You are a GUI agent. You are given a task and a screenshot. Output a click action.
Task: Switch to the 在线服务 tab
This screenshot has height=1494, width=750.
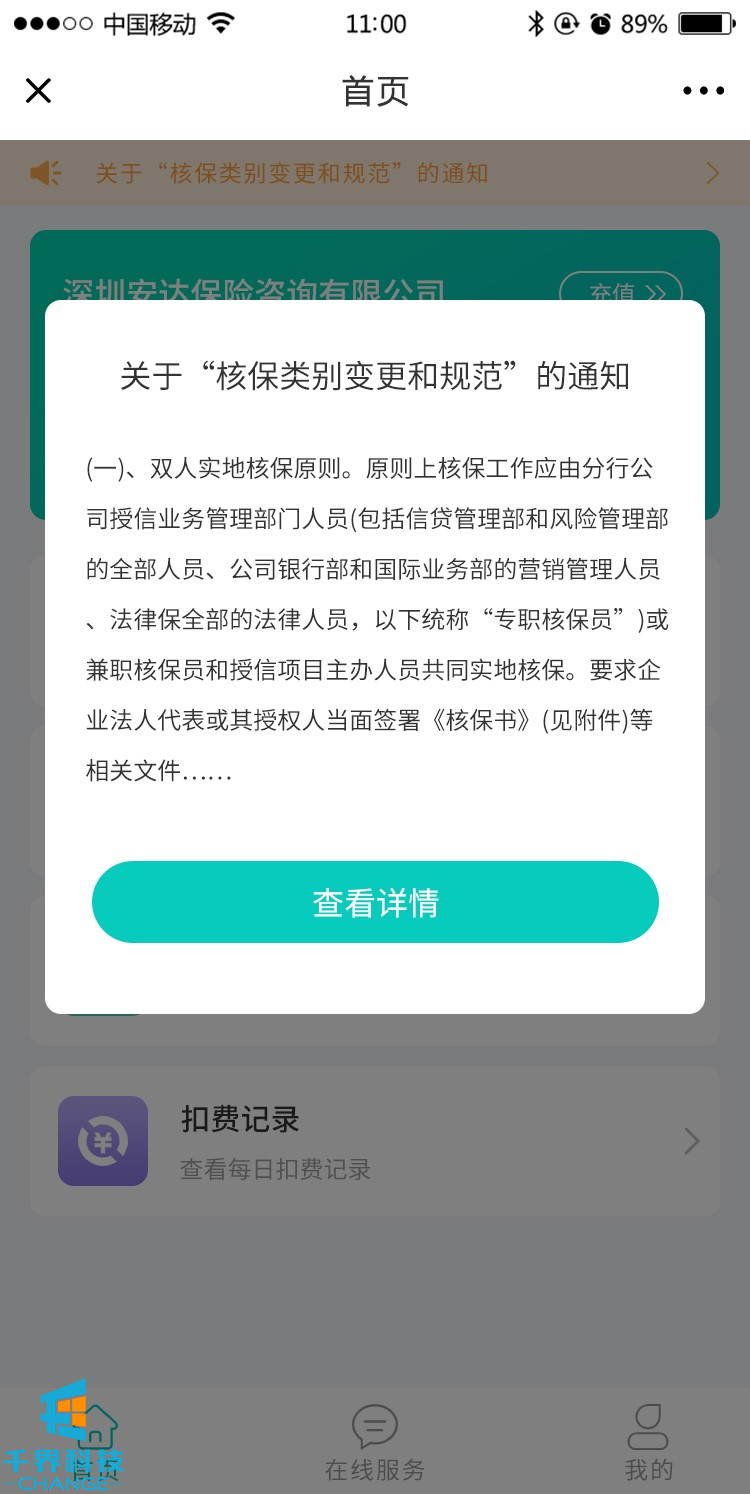pos(375,1442)
